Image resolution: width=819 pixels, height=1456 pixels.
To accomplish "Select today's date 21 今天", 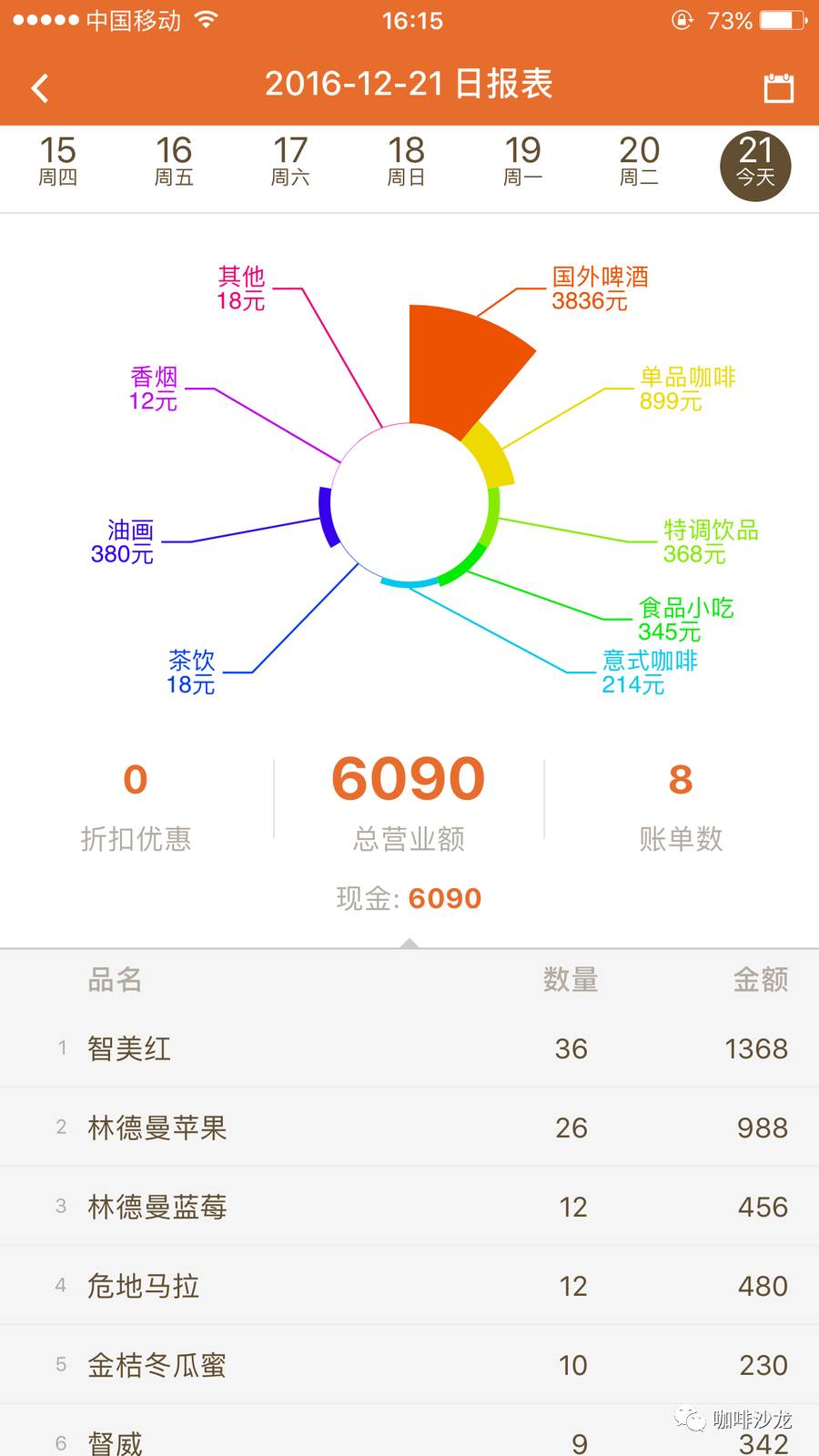I will [755, 166].
